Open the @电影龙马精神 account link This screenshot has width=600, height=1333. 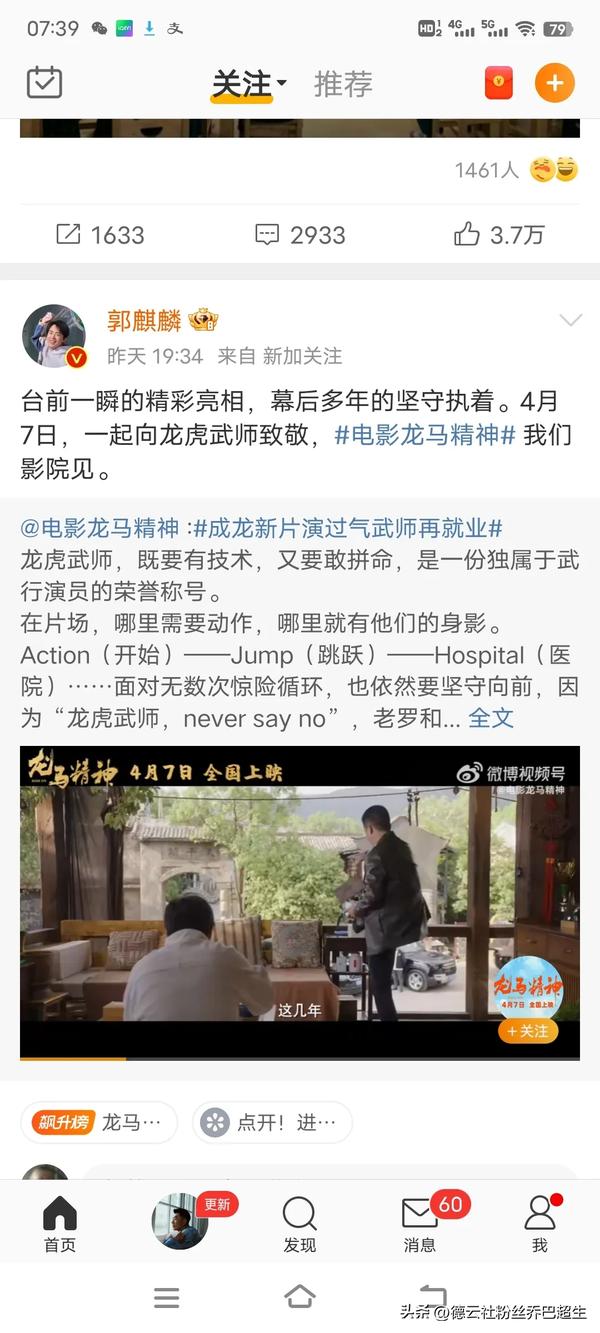tap(100, 528)
